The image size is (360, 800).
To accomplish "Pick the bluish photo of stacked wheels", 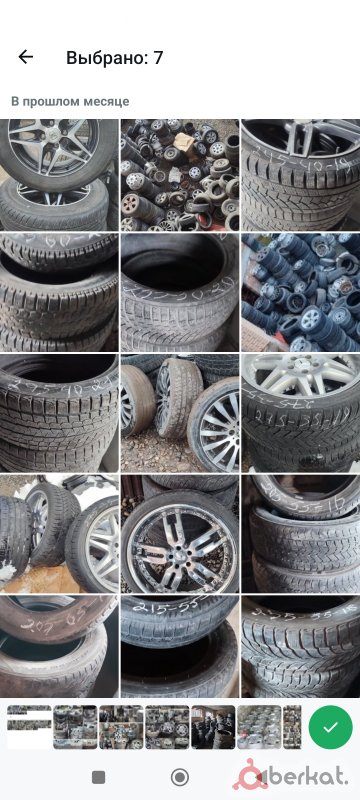I will (x=301, y=293).
